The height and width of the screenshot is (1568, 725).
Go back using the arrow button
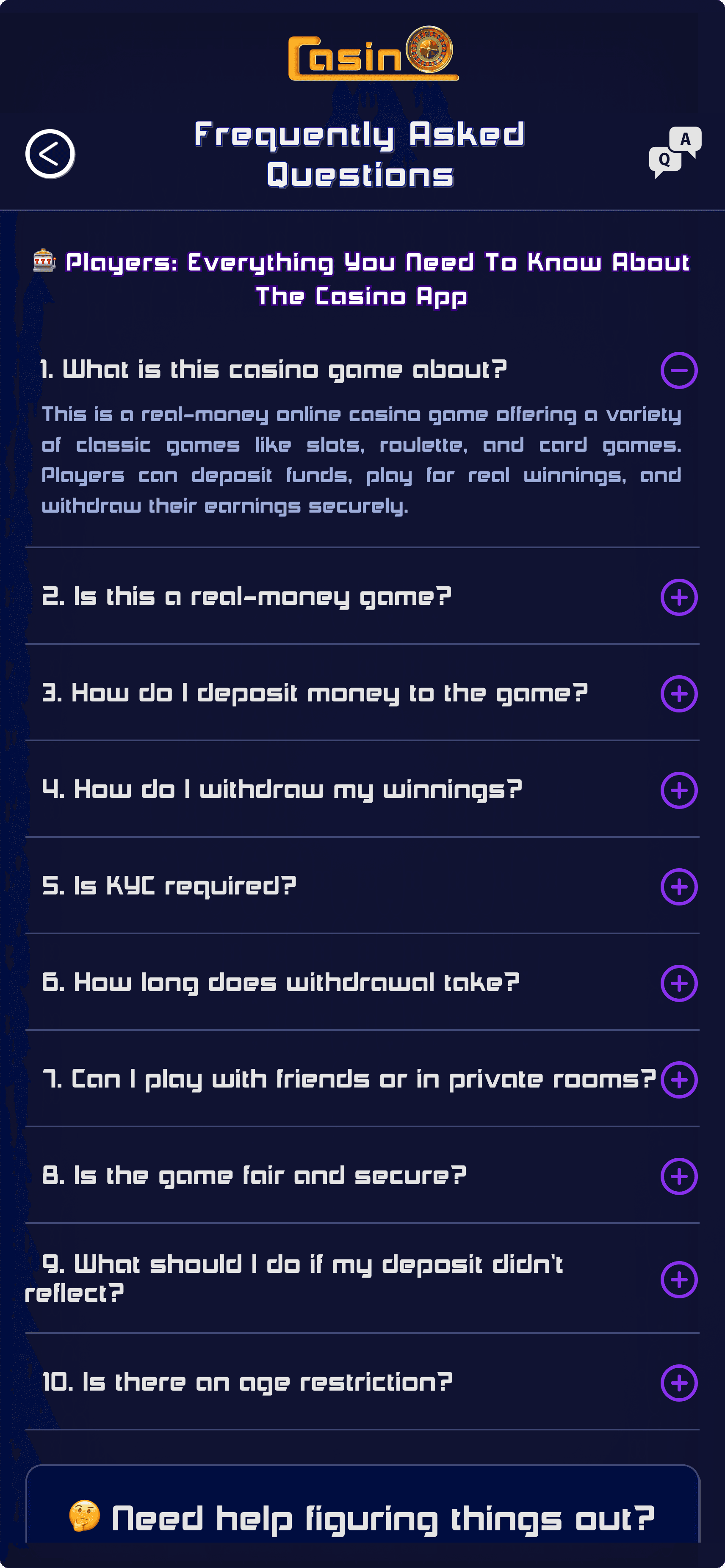coord(50,154)
